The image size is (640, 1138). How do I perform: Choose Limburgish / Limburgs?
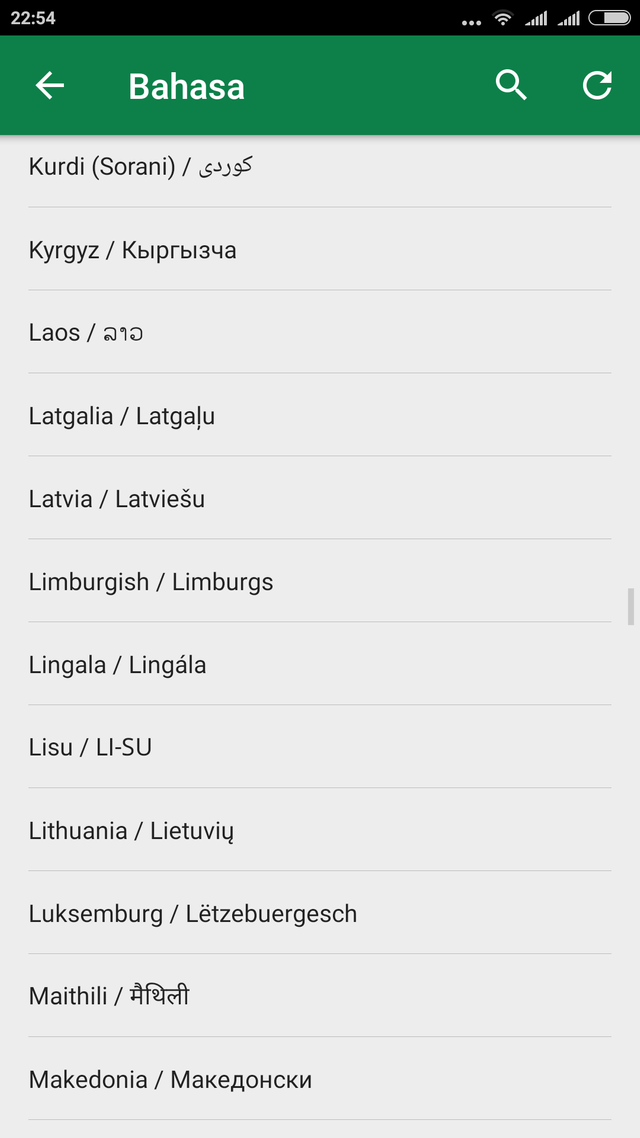pyautogui.click(x=151, y=582)
